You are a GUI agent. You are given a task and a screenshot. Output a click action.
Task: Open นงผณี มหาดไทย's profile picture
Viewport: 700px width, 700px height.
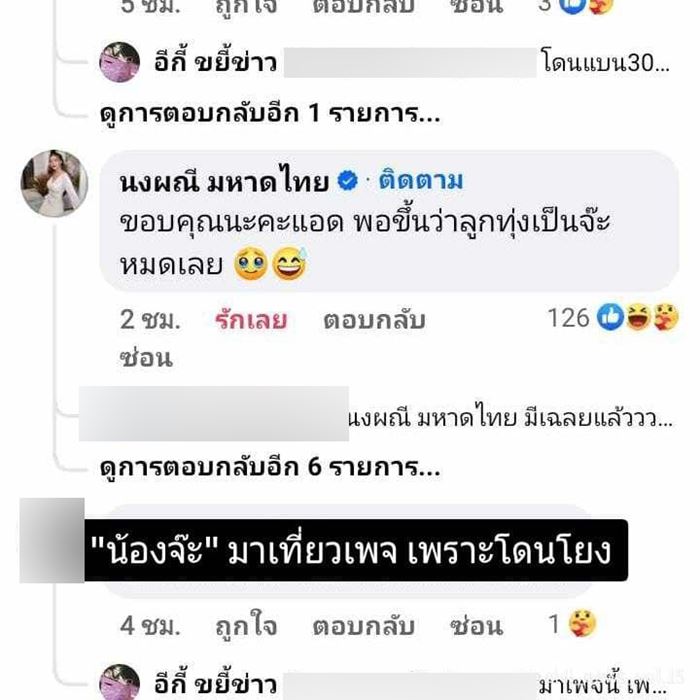[x=56, y=183]
